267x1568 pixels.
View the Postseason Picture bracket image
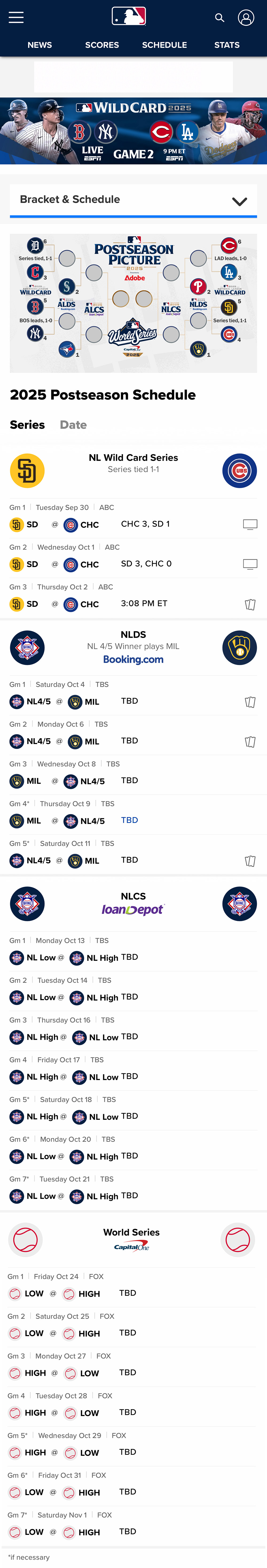pos(133,303)
